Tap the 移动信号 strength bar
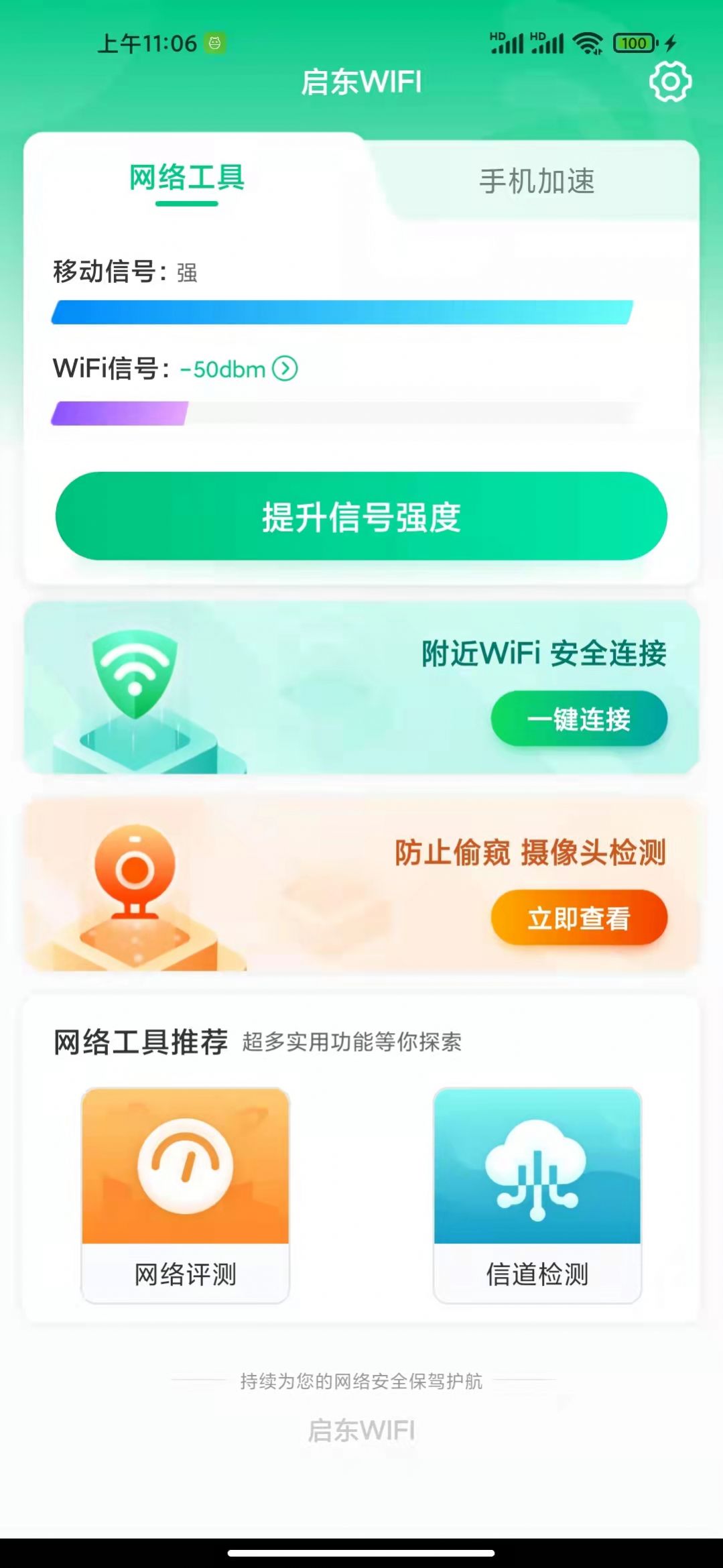 pyautogui.click(x=342, y=310)
